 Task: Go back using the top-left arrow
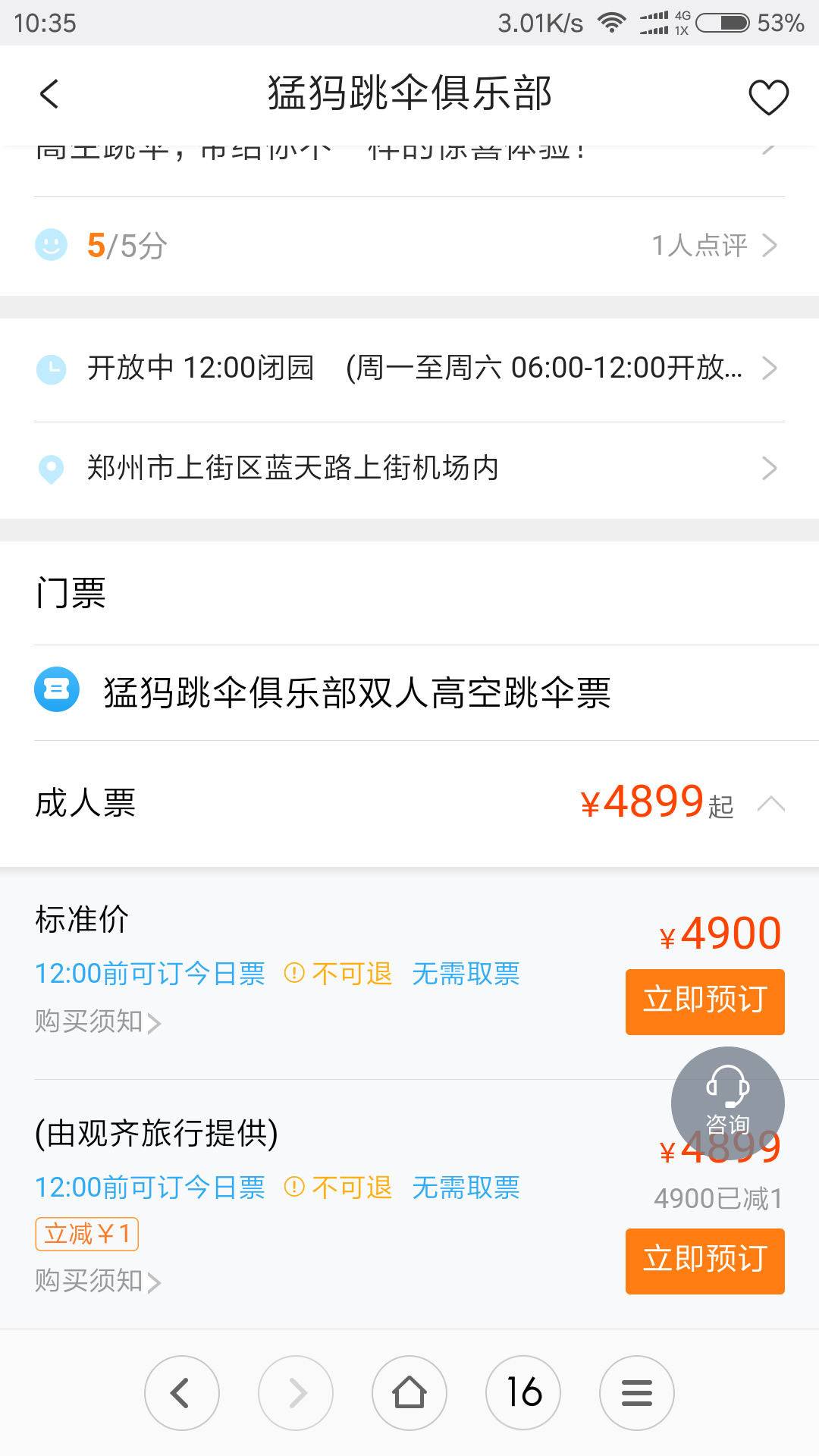point(49,94)
